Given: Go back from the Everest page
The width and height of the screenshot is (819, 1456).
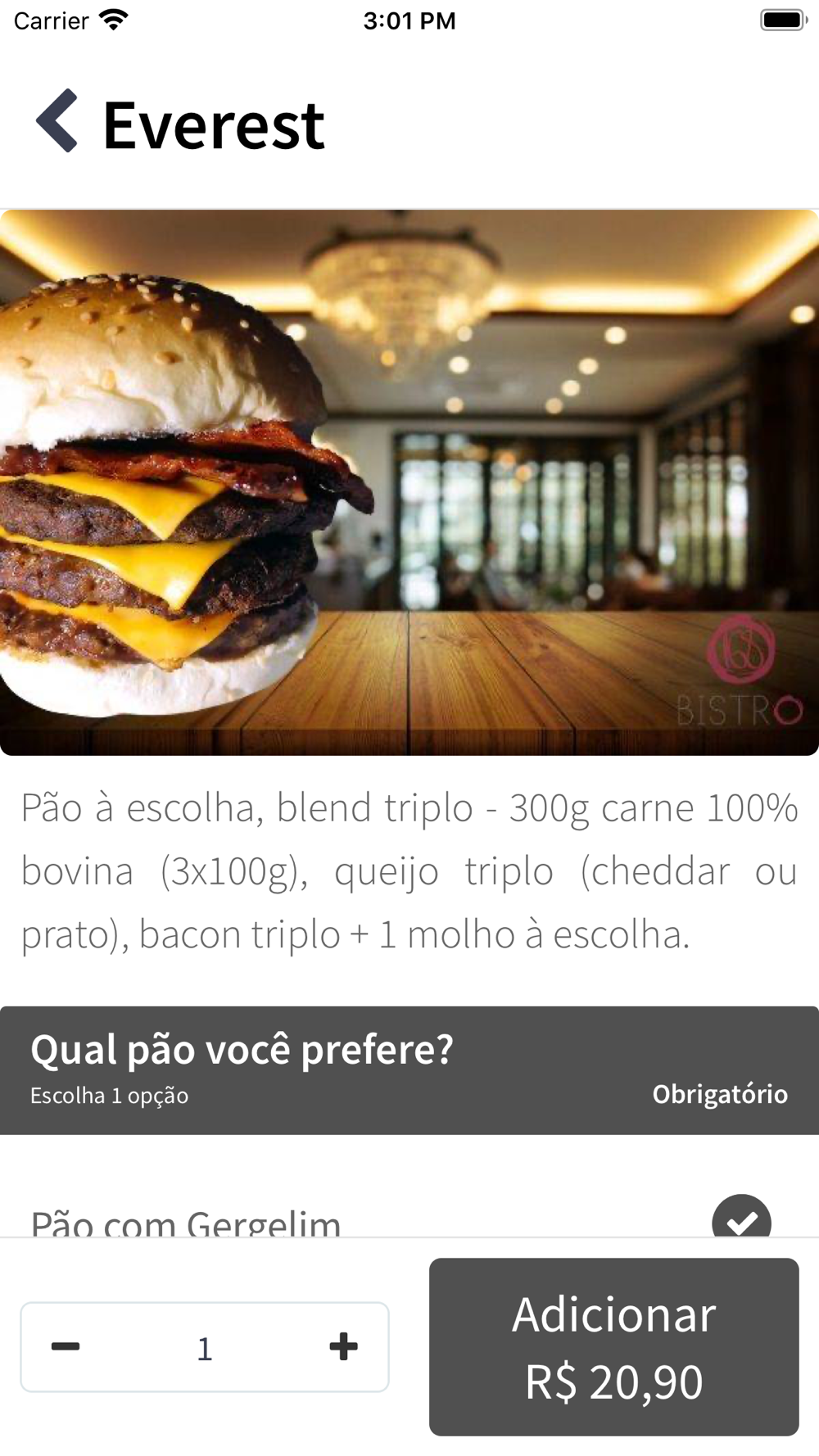Looking at the screenshot, I should coord(57,121).
